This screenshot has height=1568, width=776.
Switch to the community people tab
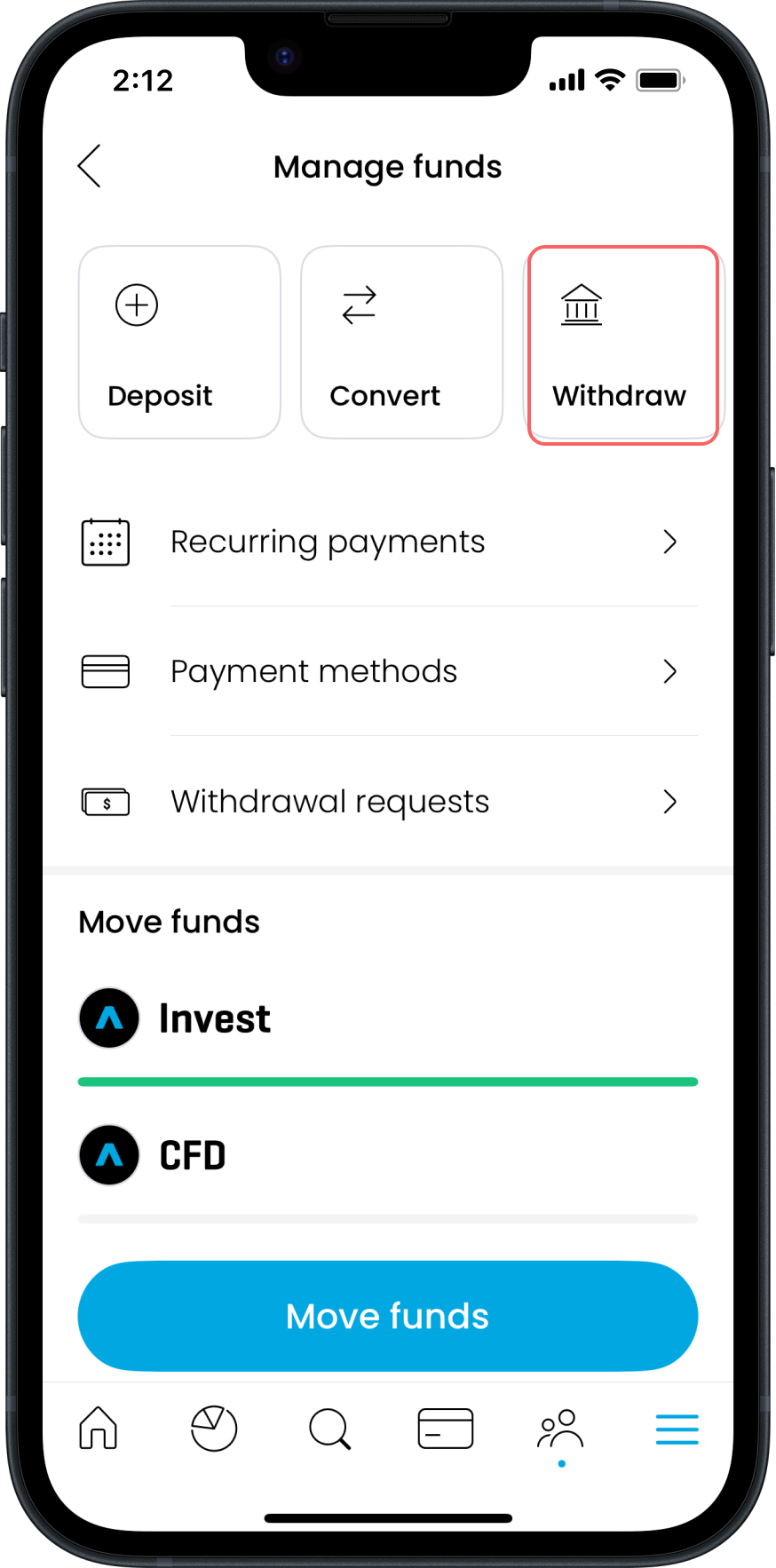coord(561,1429)
